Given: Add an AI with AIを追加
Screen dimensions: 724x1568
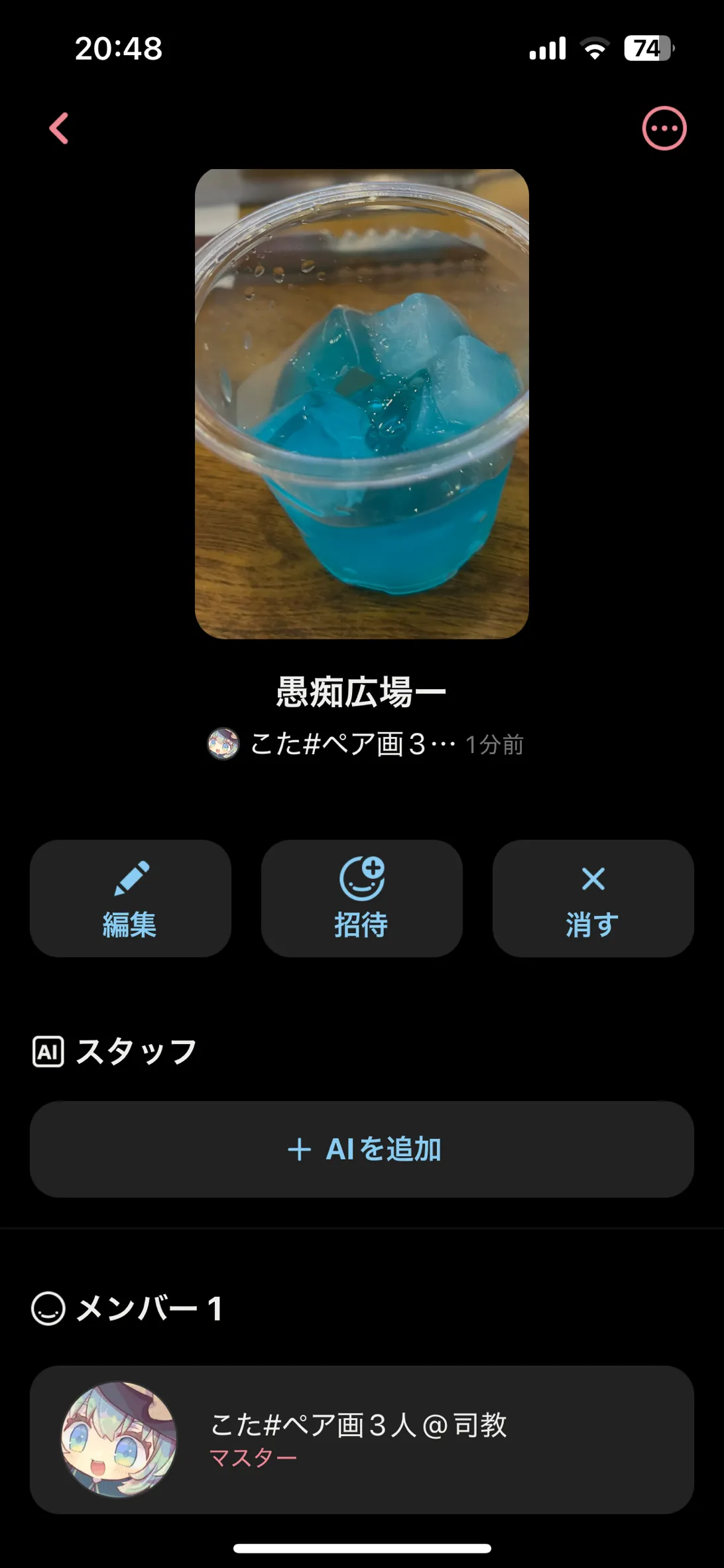Looking at the screenshot, I should point(362,1149).
